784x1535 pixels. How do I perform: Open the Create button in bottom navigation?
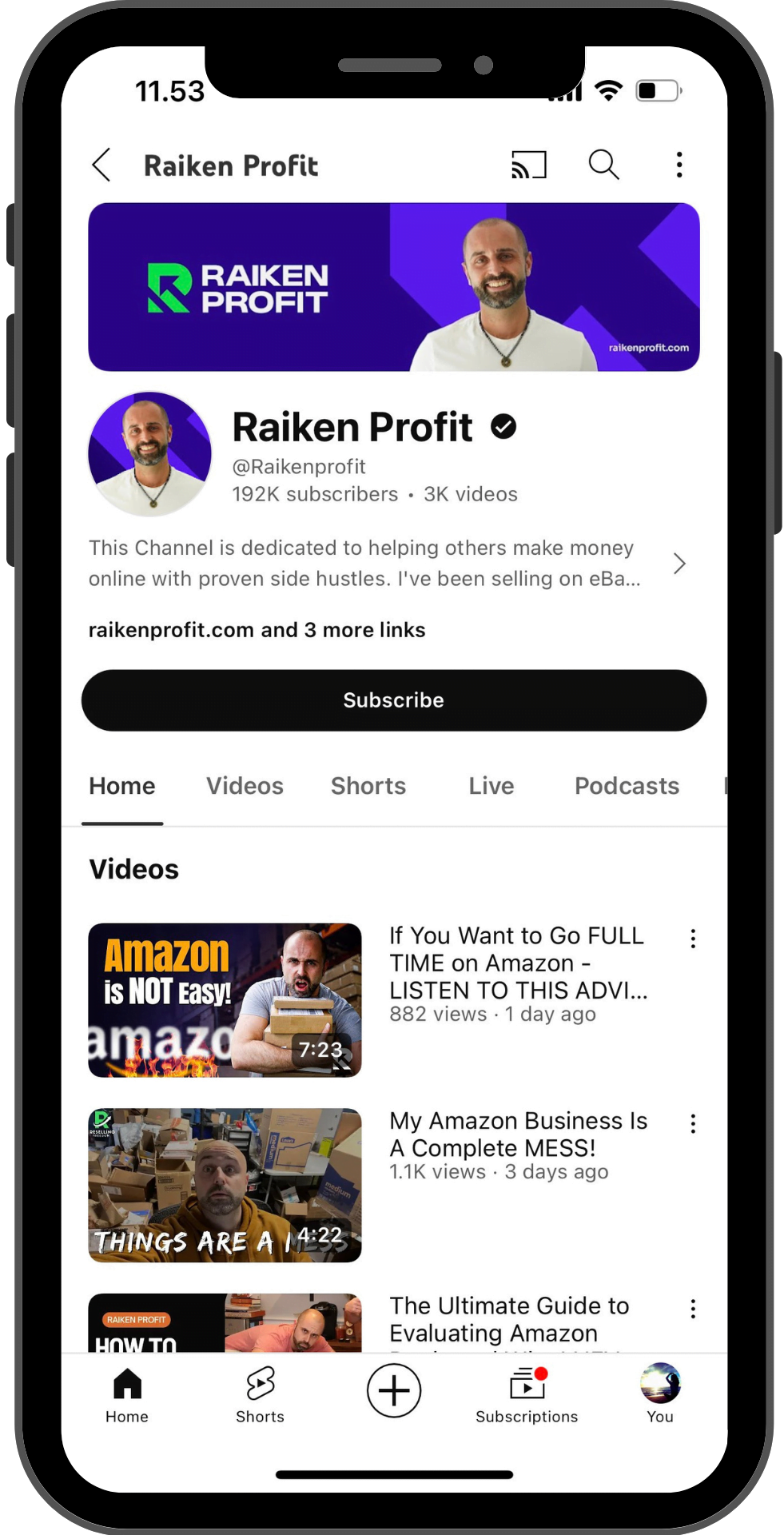pos(393,1391)
